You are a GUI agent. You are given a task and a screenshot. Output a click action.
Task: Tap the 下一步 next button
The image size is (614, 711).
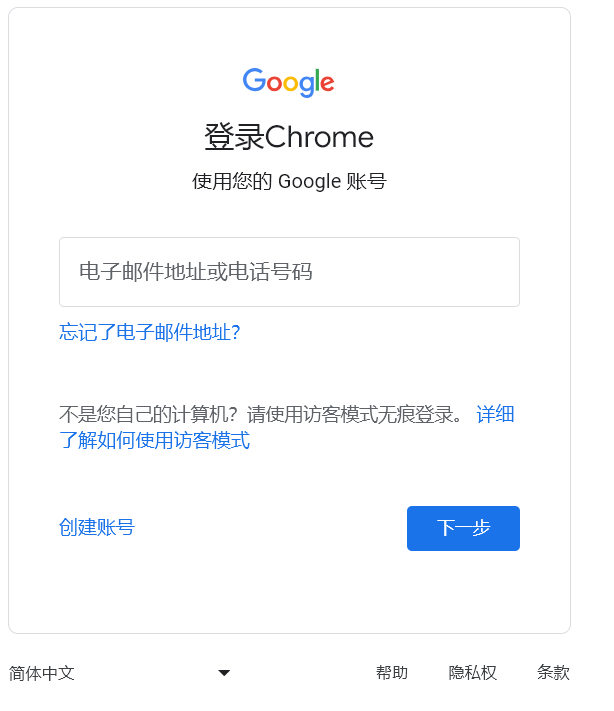click(463, 528)
